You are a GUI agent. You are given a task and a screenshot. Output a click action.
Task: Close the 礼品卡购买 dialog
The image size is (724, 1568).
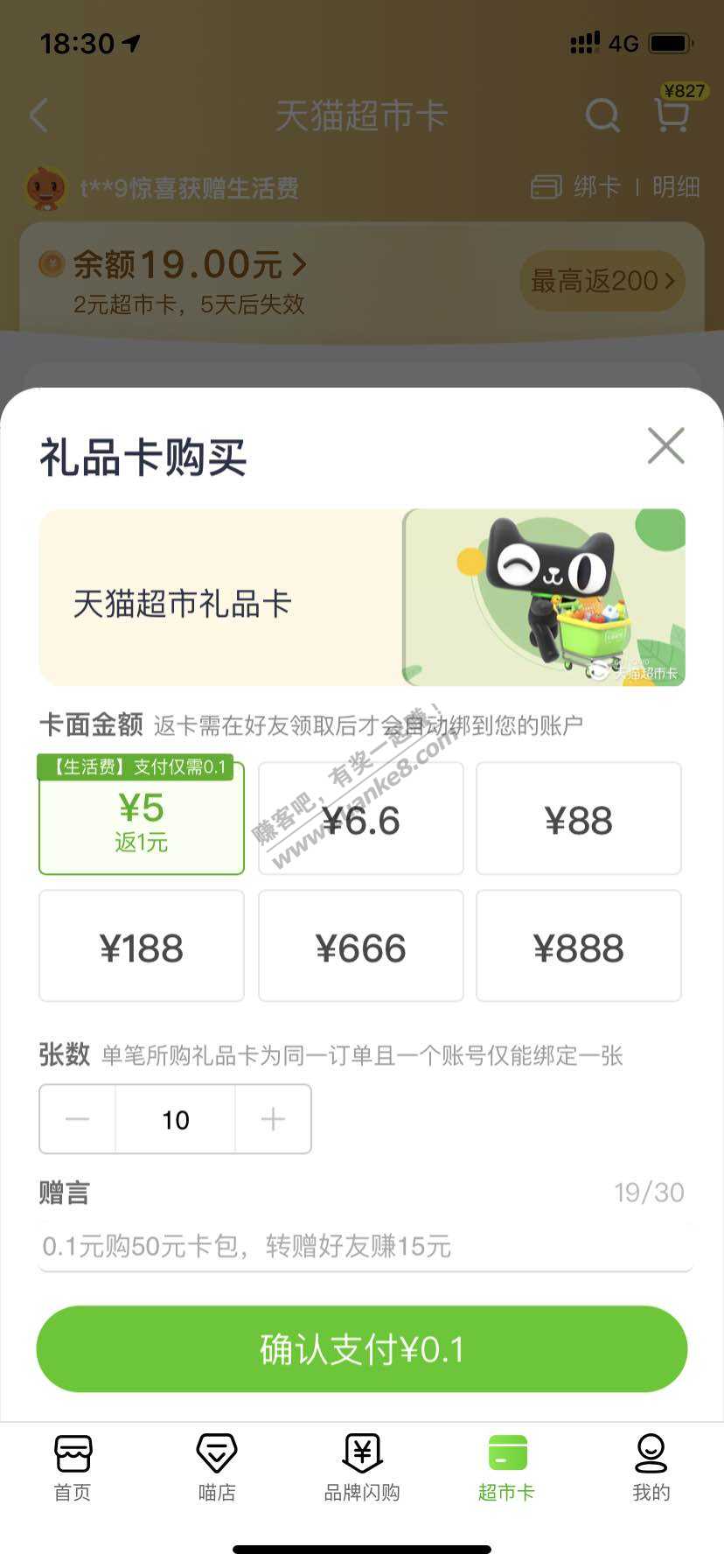pyautogui.click(x=665, y=446)
